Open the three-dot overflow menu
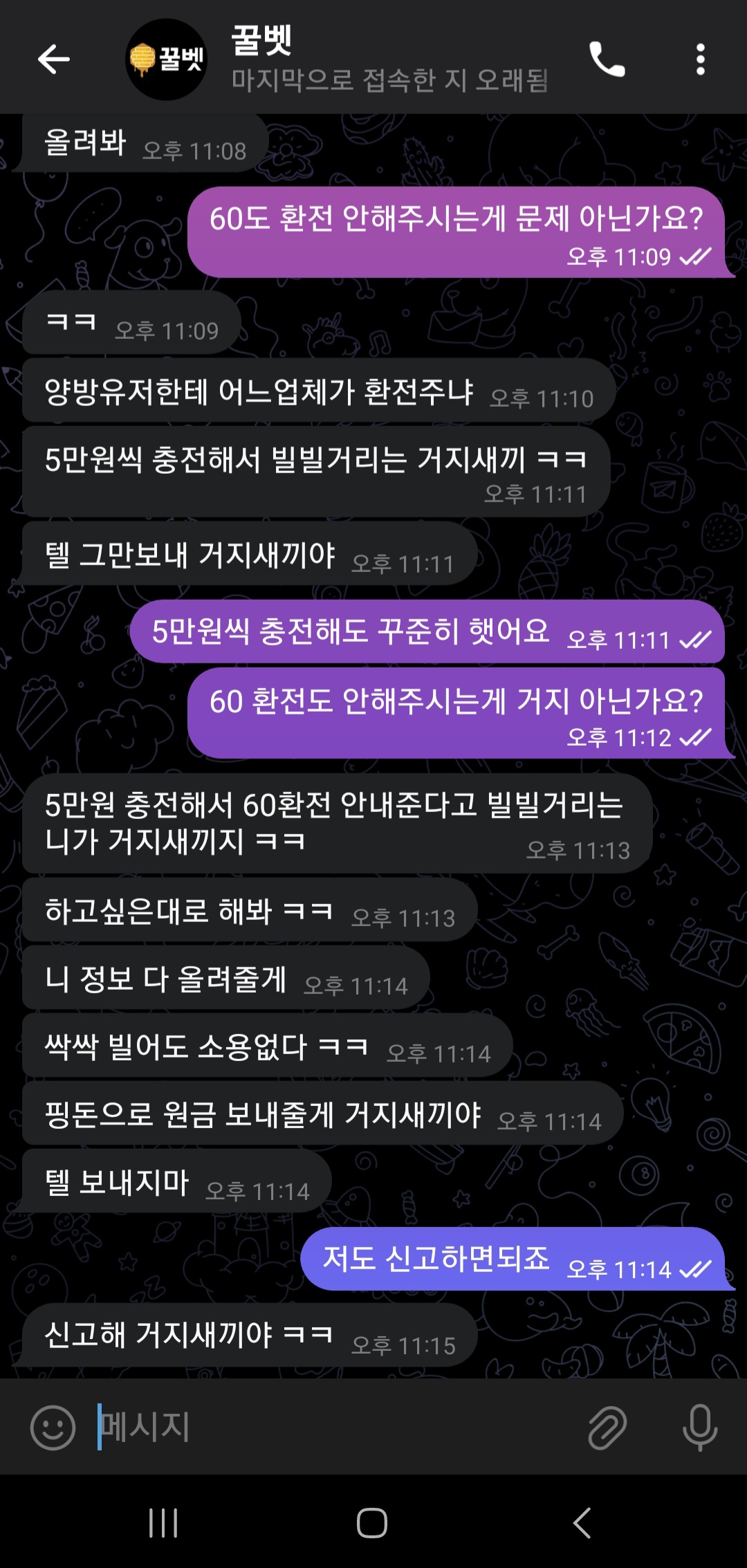Screen dimensions: 747x1568 tap(700, 59)
